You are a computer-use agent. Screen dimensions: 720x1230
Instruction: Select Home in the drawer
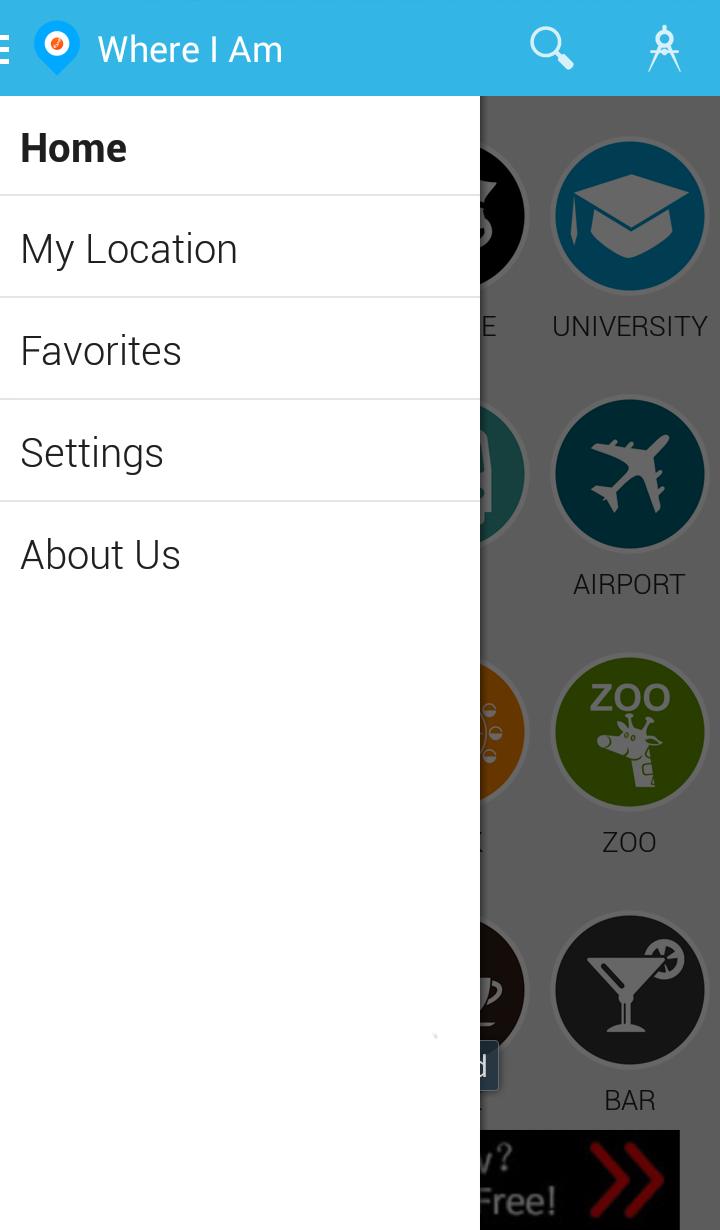point(240,148)
